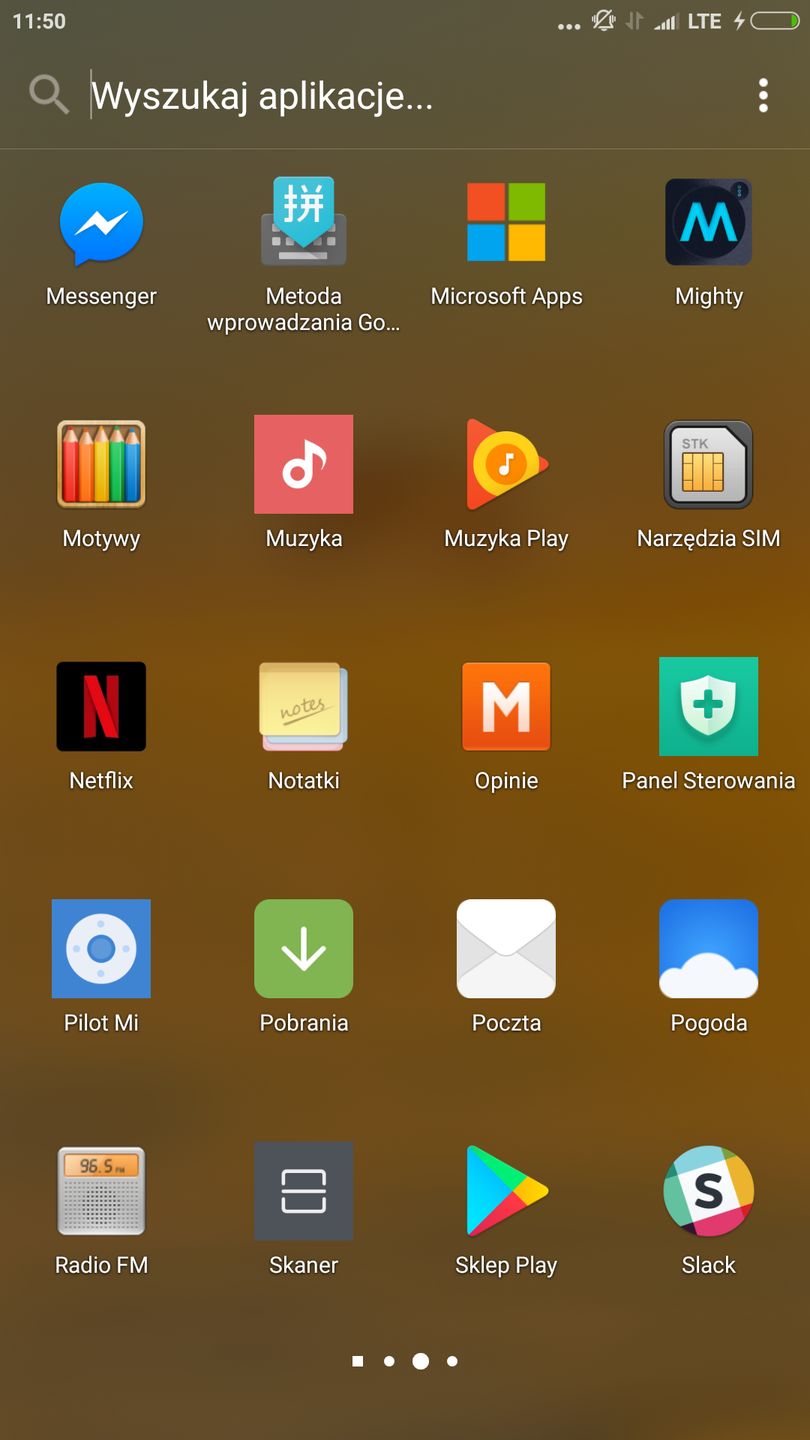Launch Radio FM
This screenshot has width=810, height=1440.
point(101,1190)
